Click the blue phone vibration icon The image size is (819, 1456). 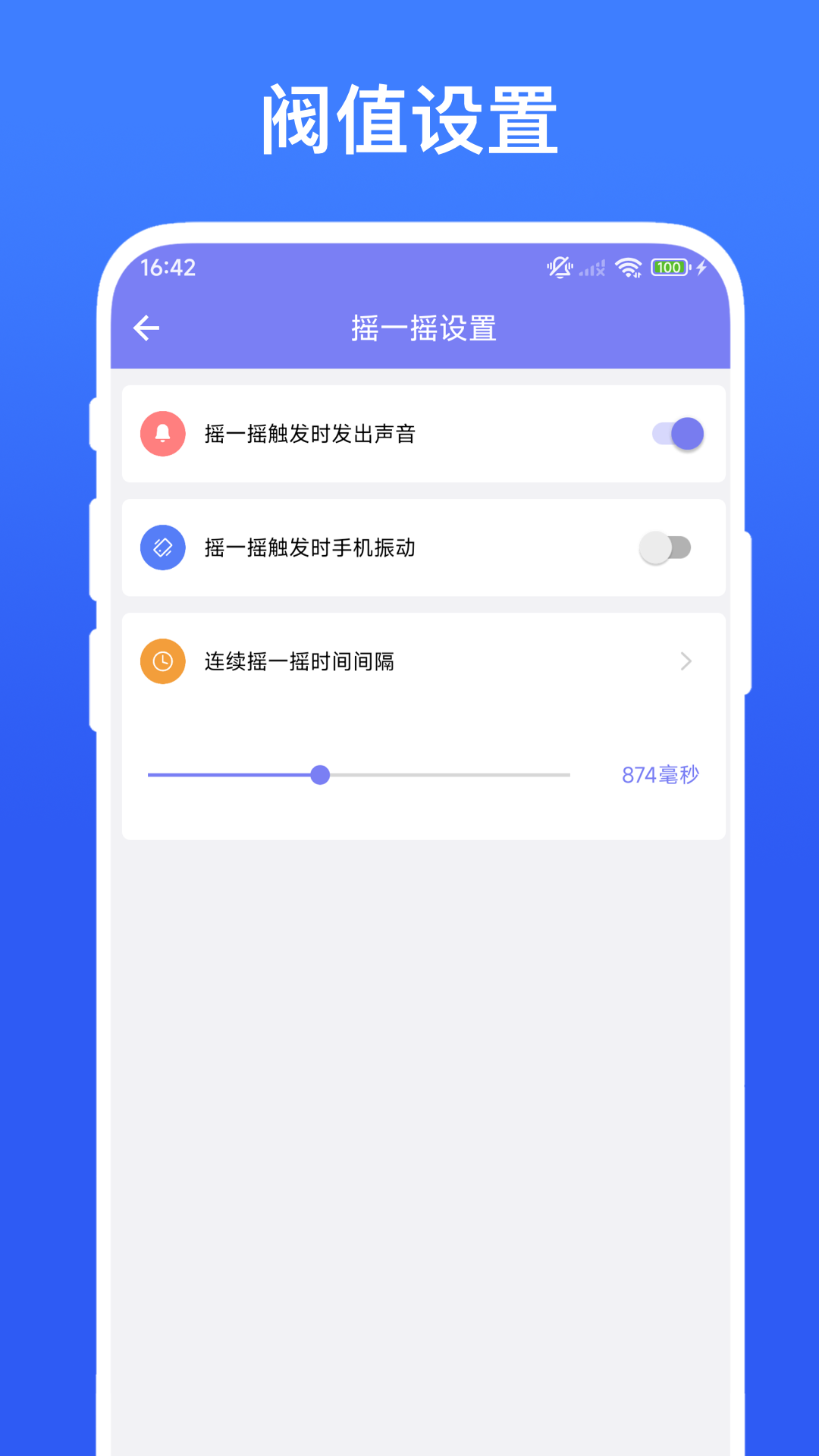[162, 548]
